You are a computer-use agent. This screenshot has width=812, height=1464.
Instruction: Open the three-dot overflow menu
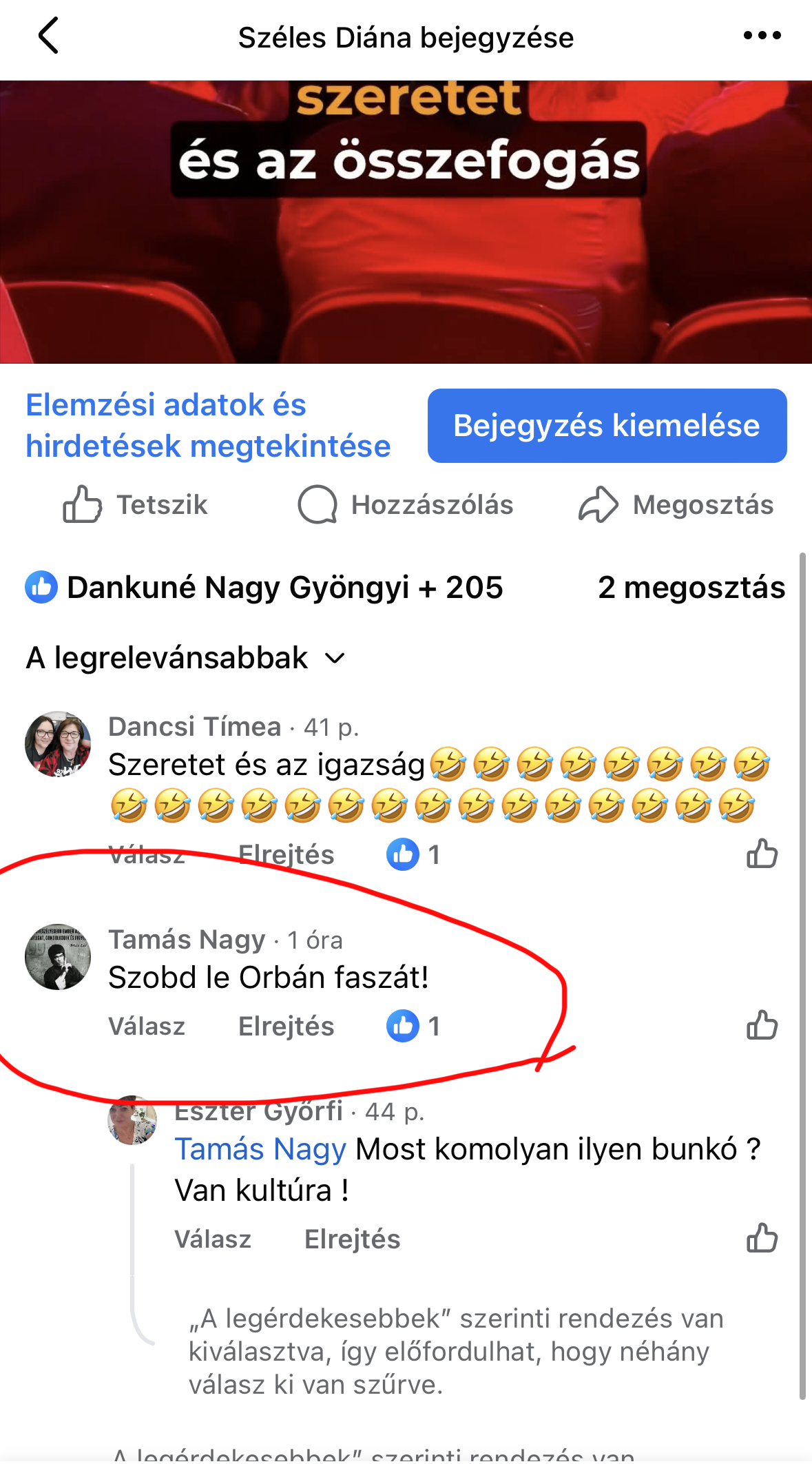762,36
